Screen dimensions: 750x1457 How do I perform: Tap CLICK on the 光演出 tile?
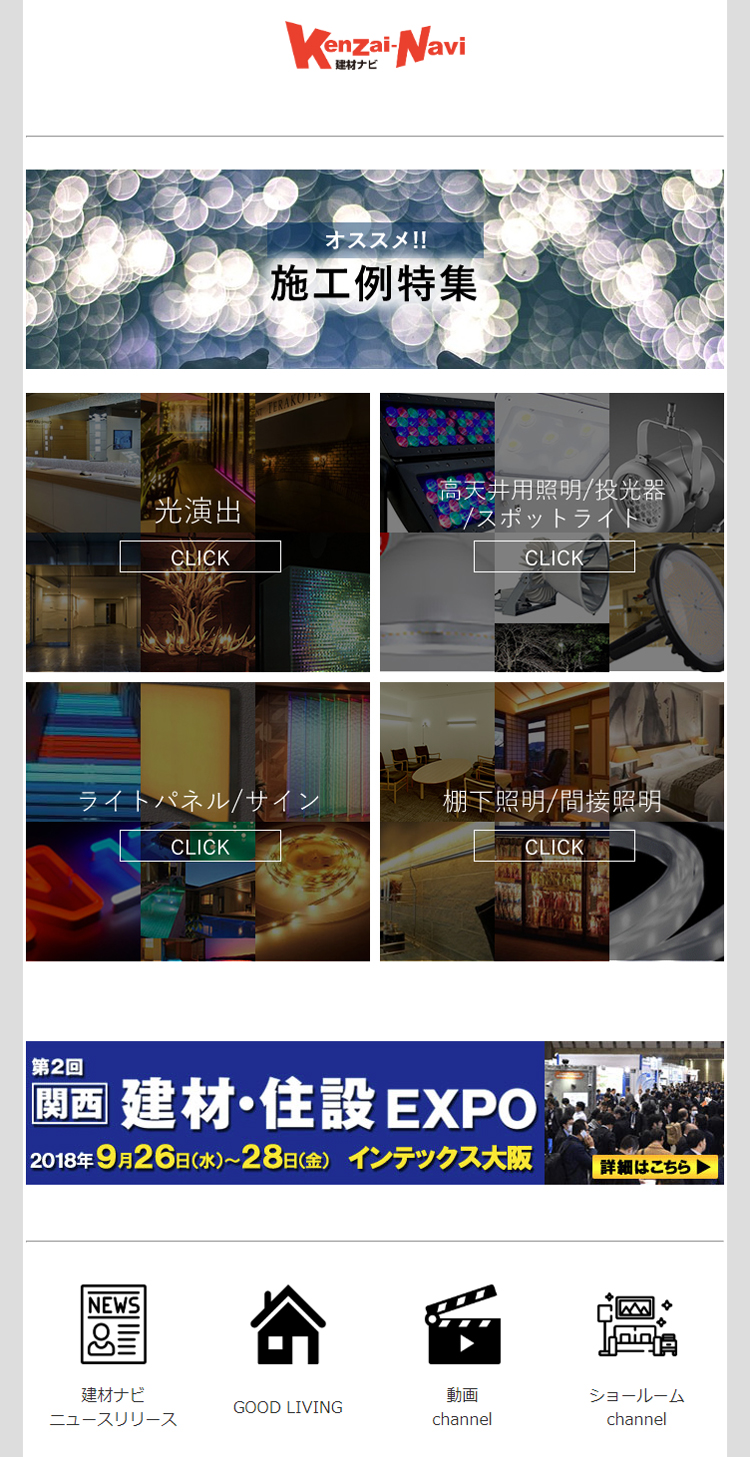coord(200,557)
